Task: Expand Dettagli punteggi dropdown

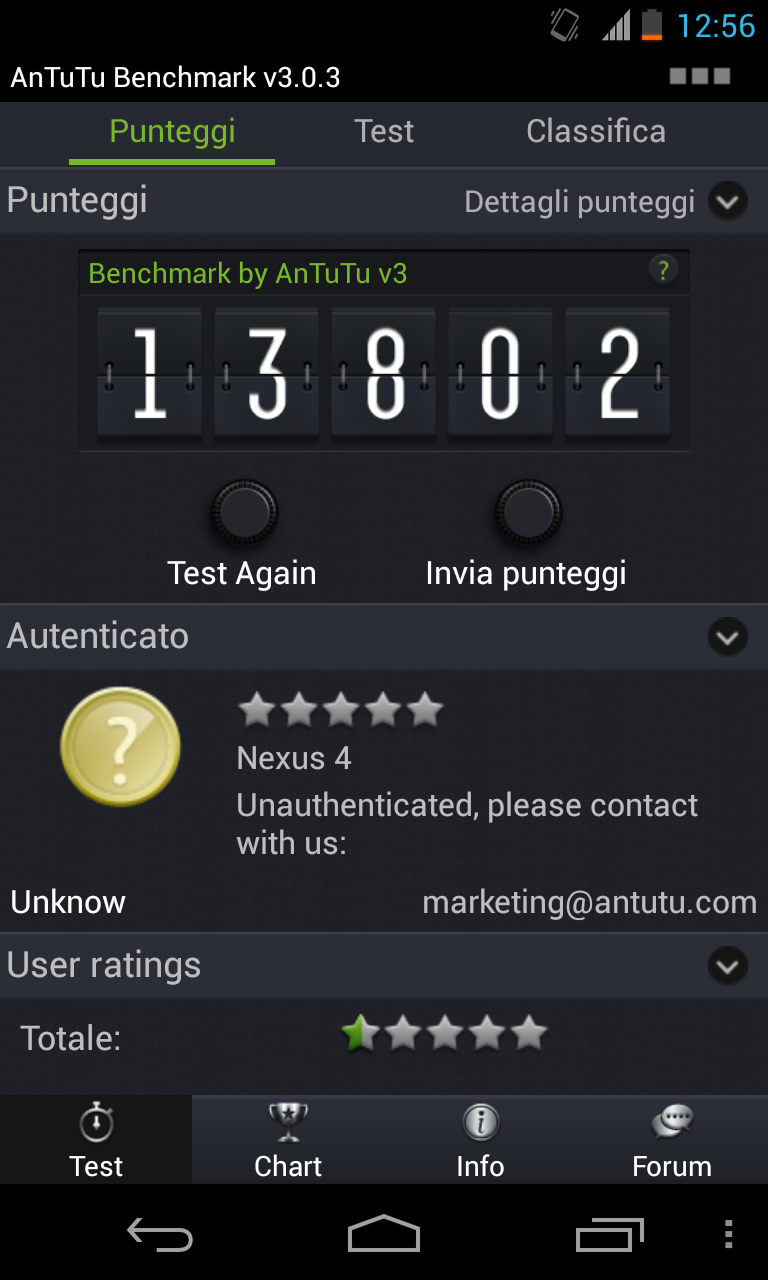Action: [728, 202]
